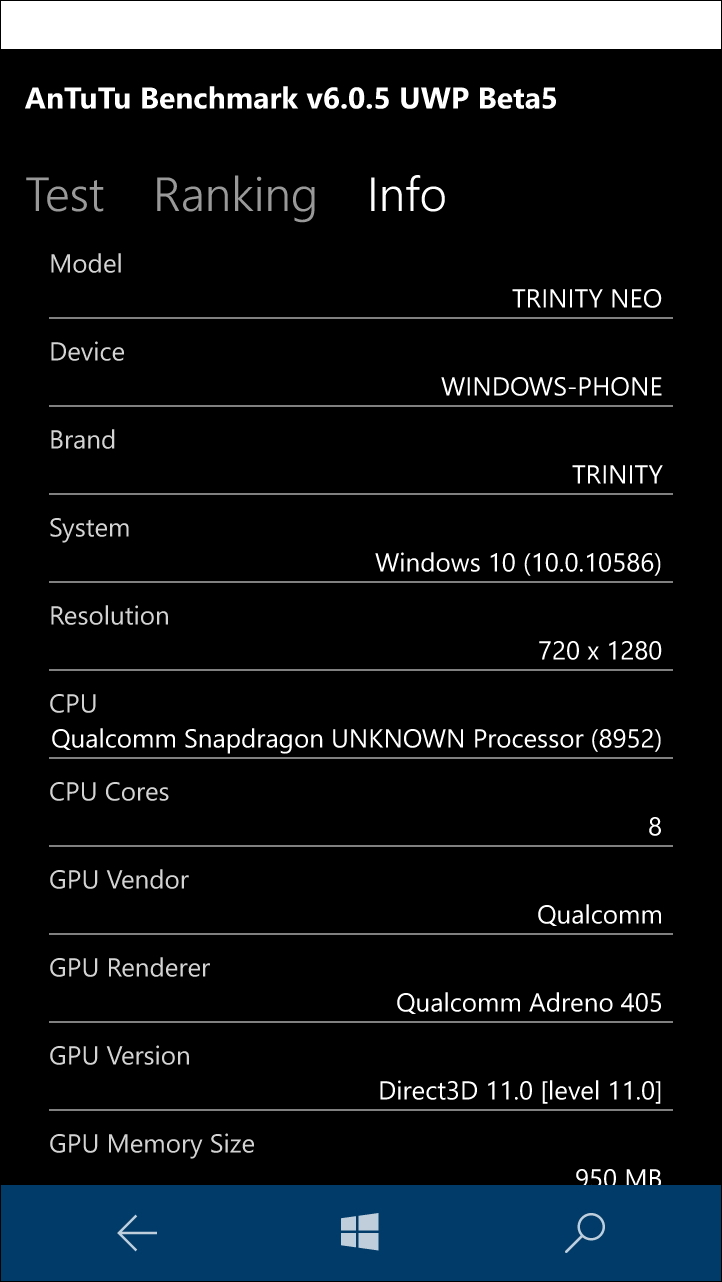
Task: Select the Info tab
Action: tap(406, 195)
